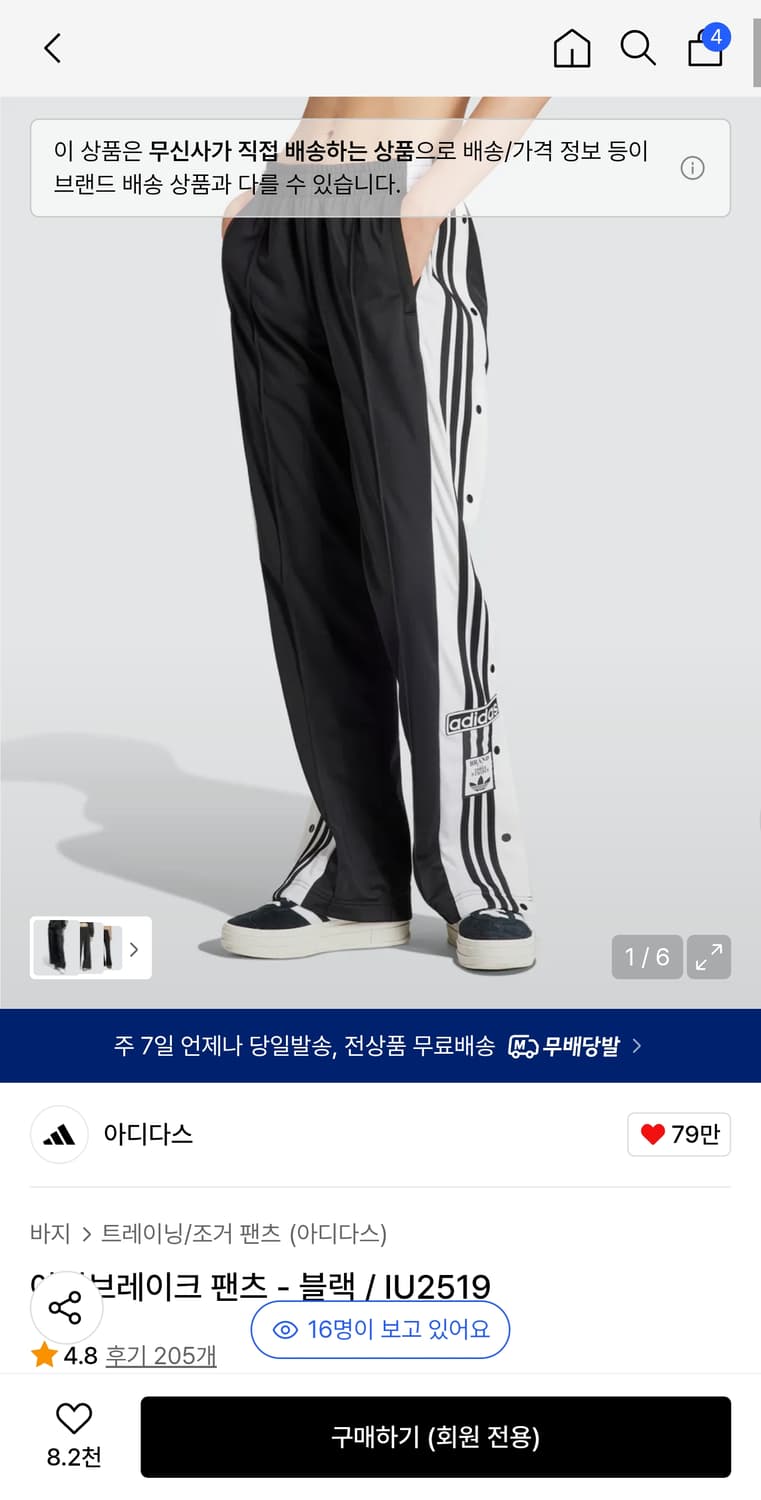This screenshot has width=761, height=1500.
Task: Tap the star rating icon
Action: click(44, 1355)
